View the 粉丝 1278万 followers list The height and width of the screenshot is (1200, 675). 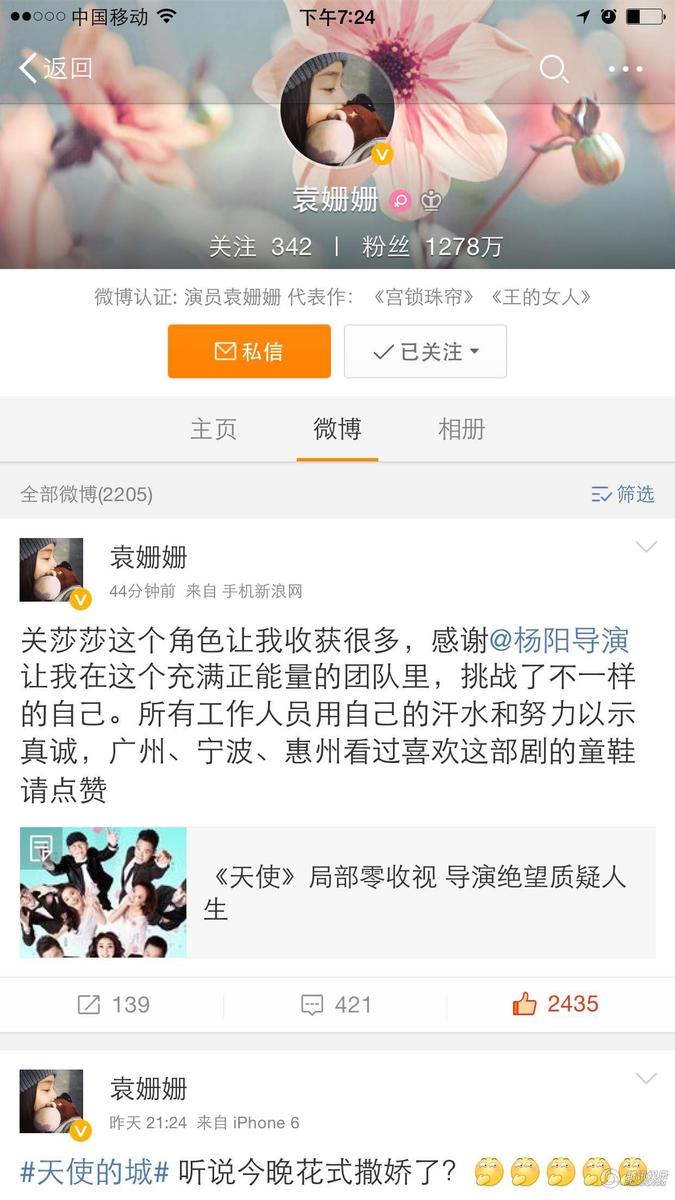click(432, 247)
